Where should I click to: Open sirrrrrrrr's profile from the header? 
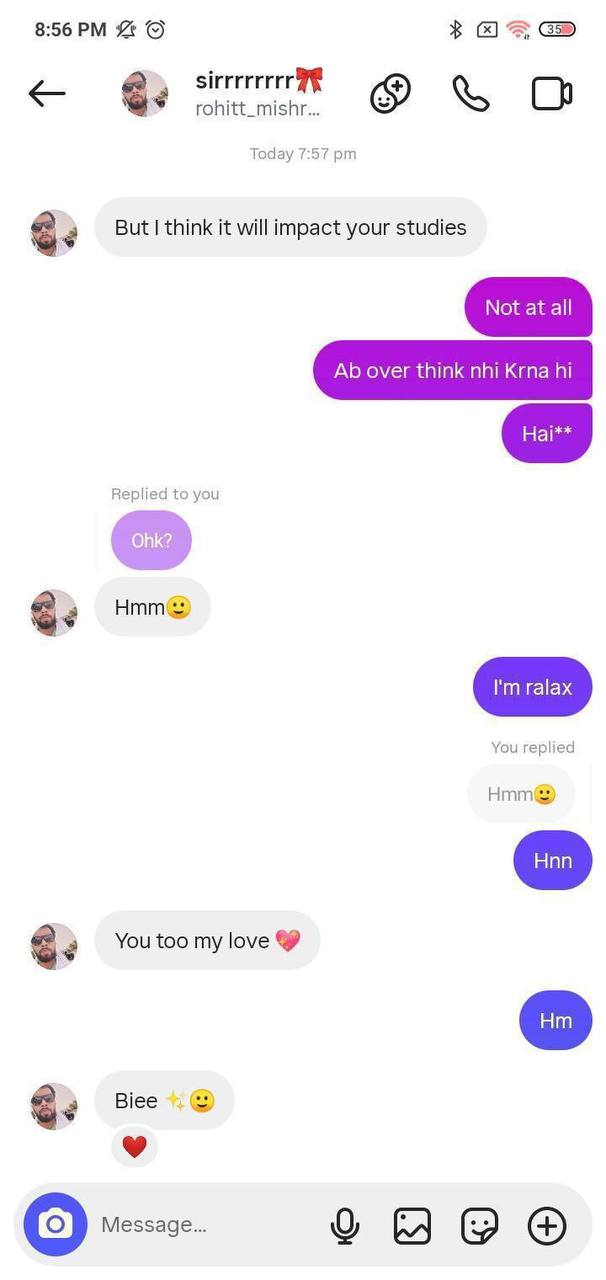258,93
